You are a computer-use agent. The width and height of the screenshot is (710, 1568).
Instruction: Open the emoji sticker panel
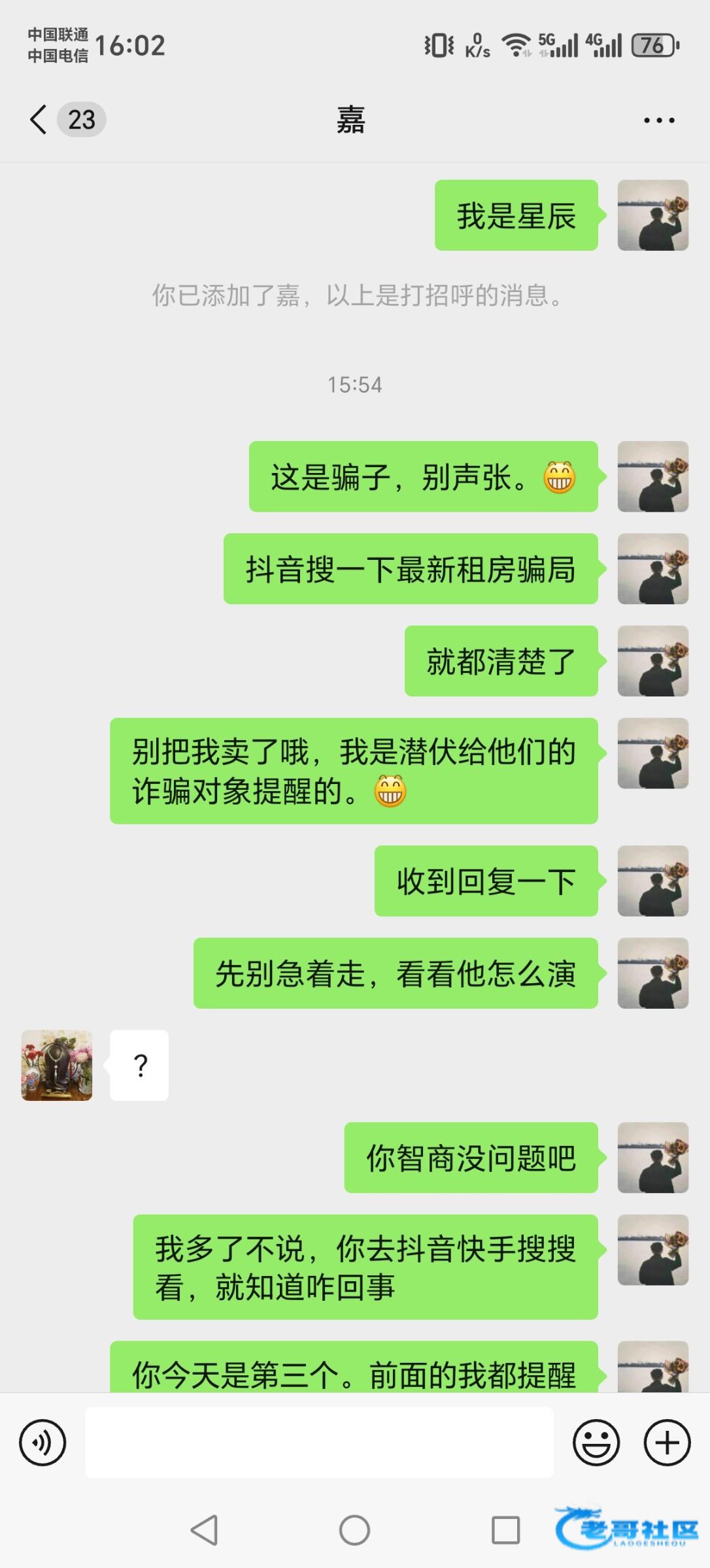coord(596,1442)
